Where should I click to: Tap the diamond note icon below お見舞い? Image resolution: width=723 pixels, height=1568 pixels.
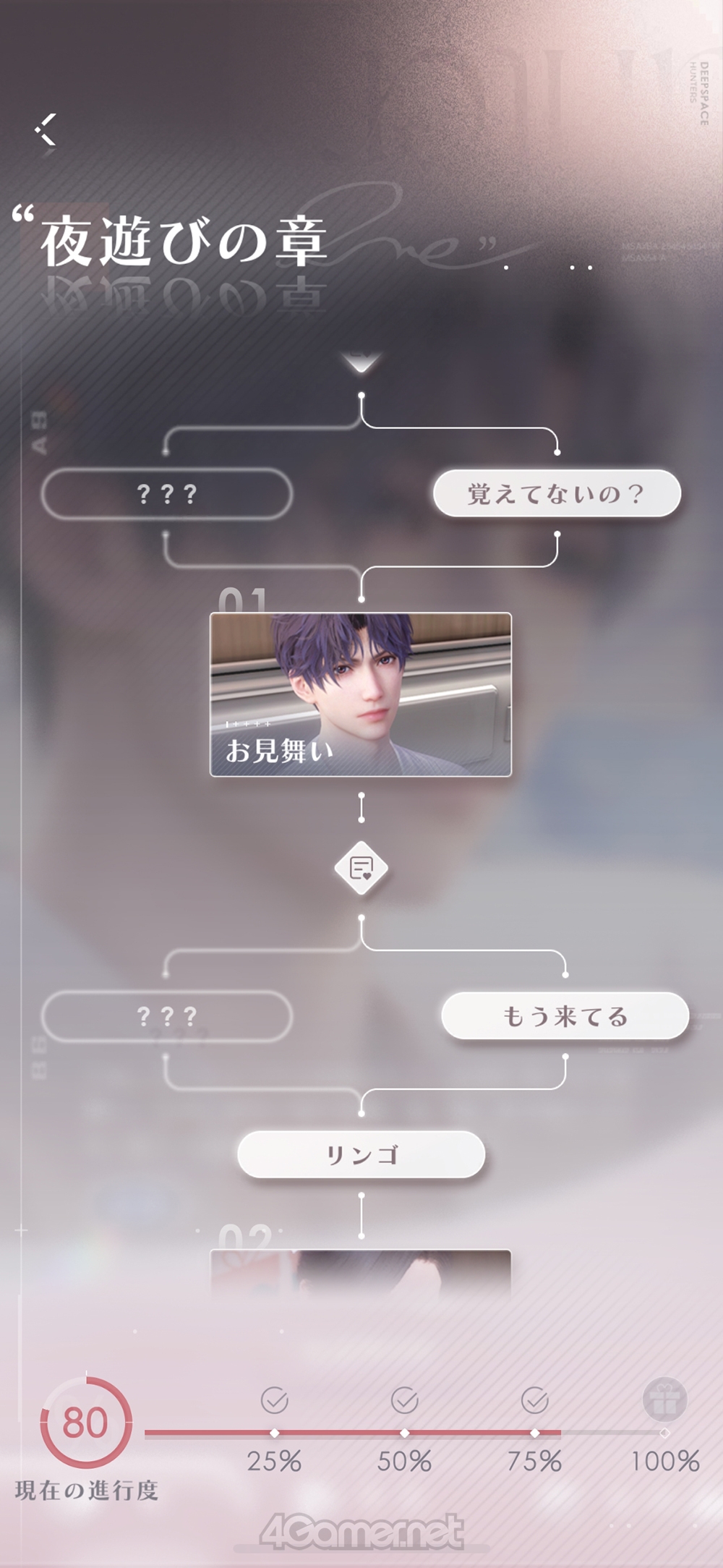click(361, 868)
